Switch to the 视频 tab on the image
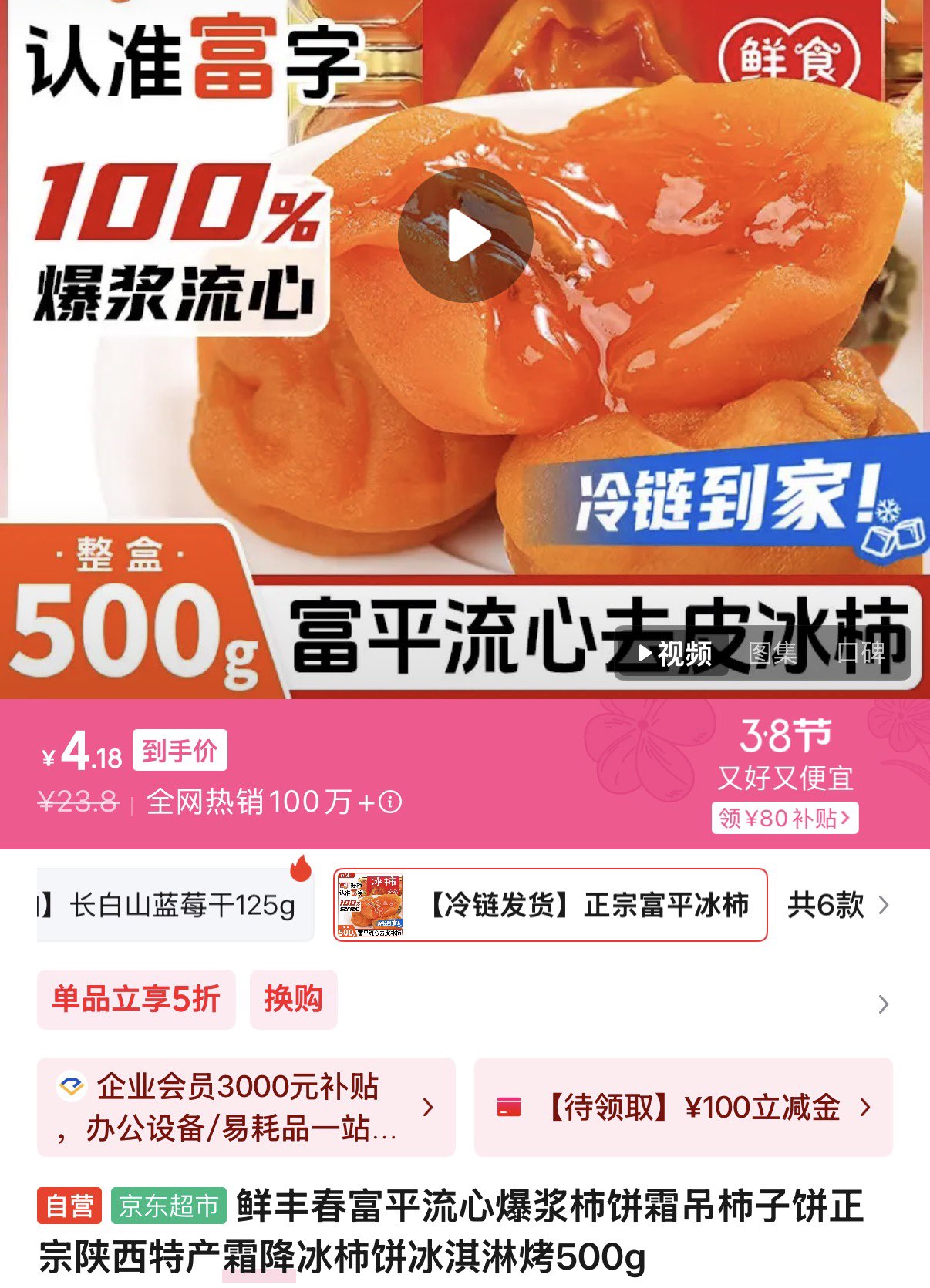 676,654
